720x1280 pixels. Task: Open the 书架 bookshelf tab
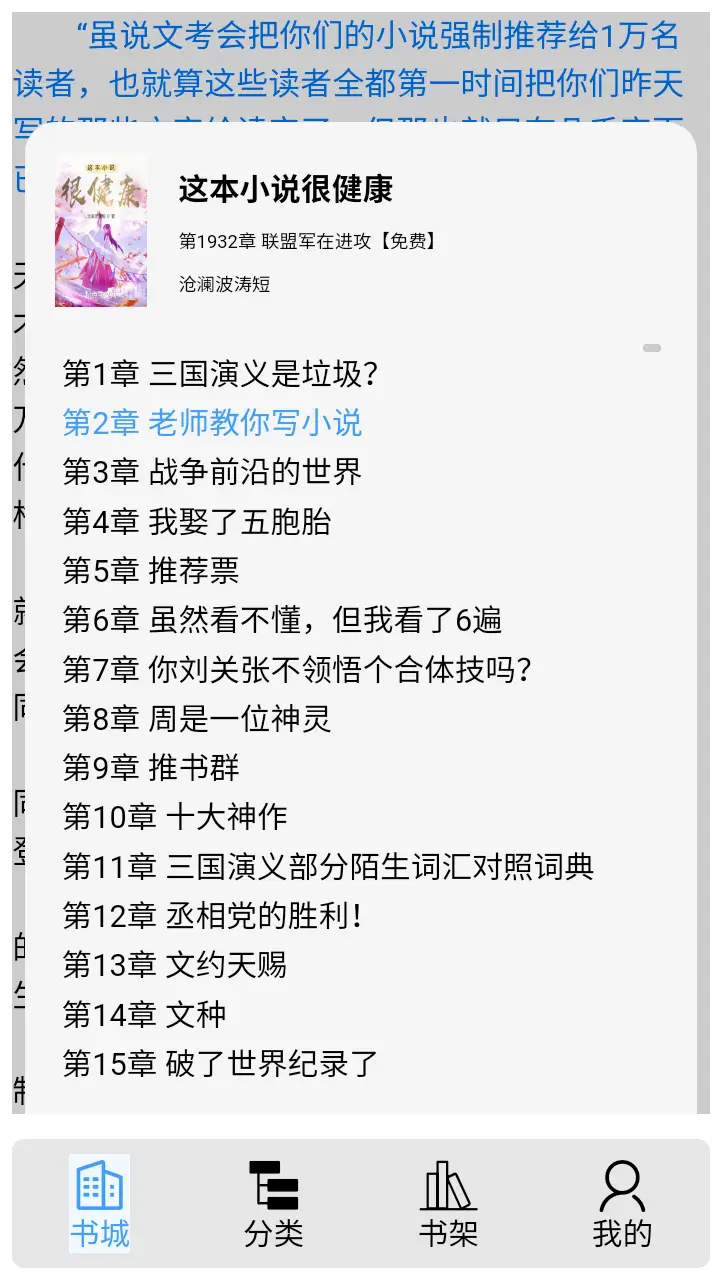(x=447, y=1204)
